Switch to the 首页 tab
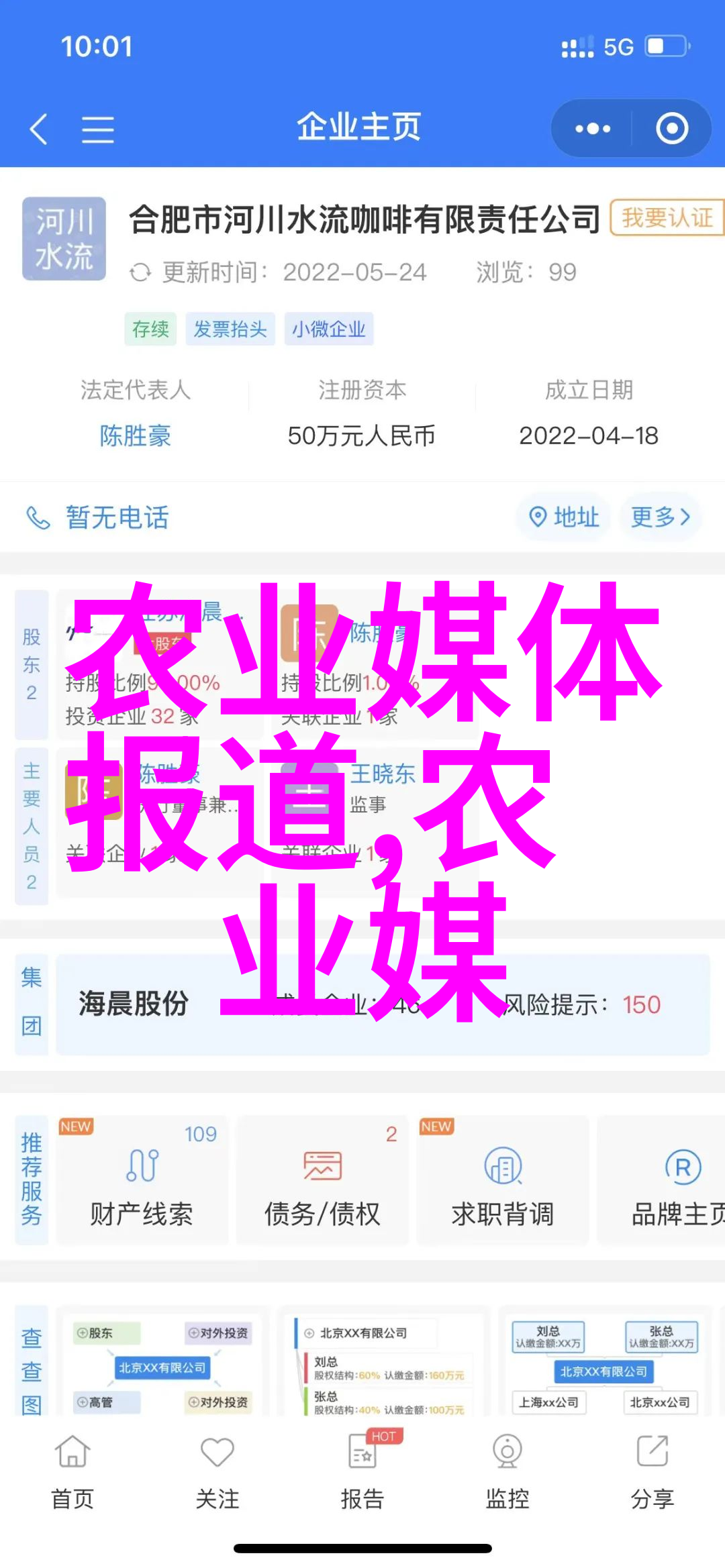725x1568 pixels. click(x=72, y=1468)
